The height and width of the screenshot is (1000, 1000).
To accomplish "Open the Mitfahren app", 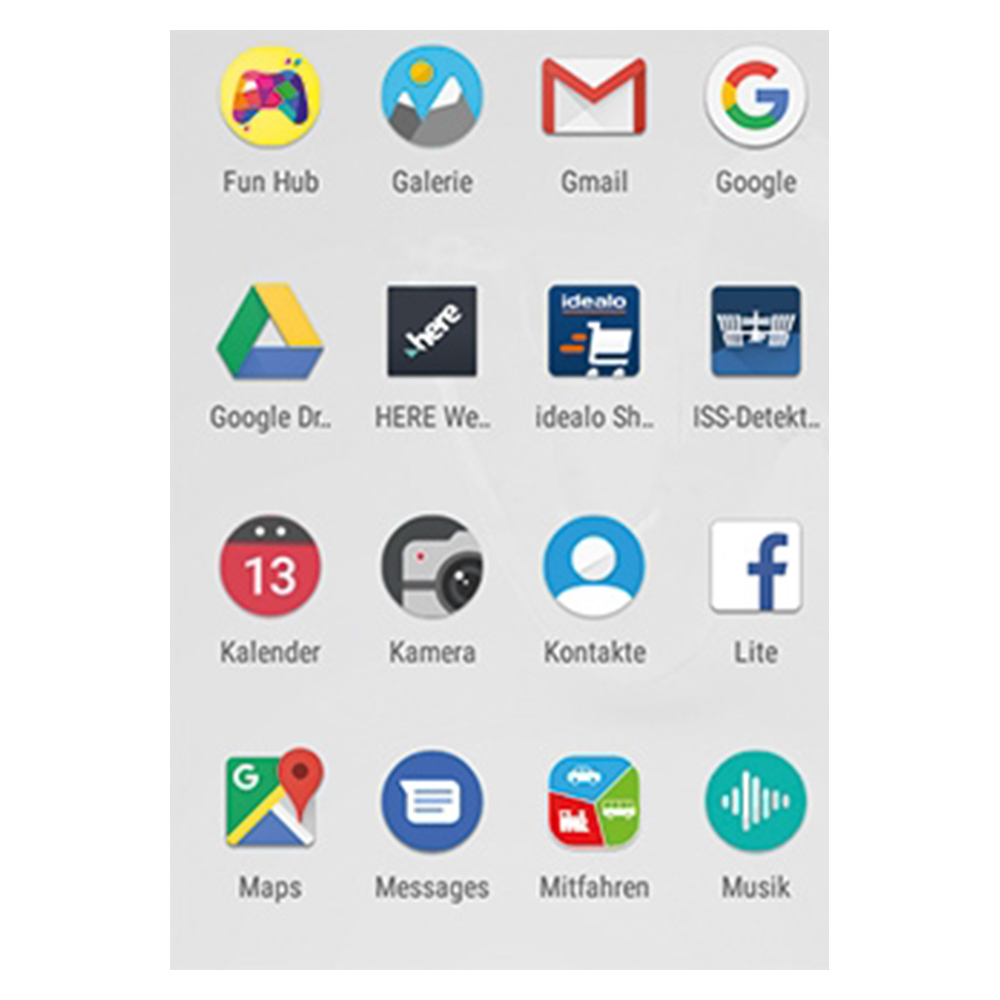I will click(x=594, y=802).
